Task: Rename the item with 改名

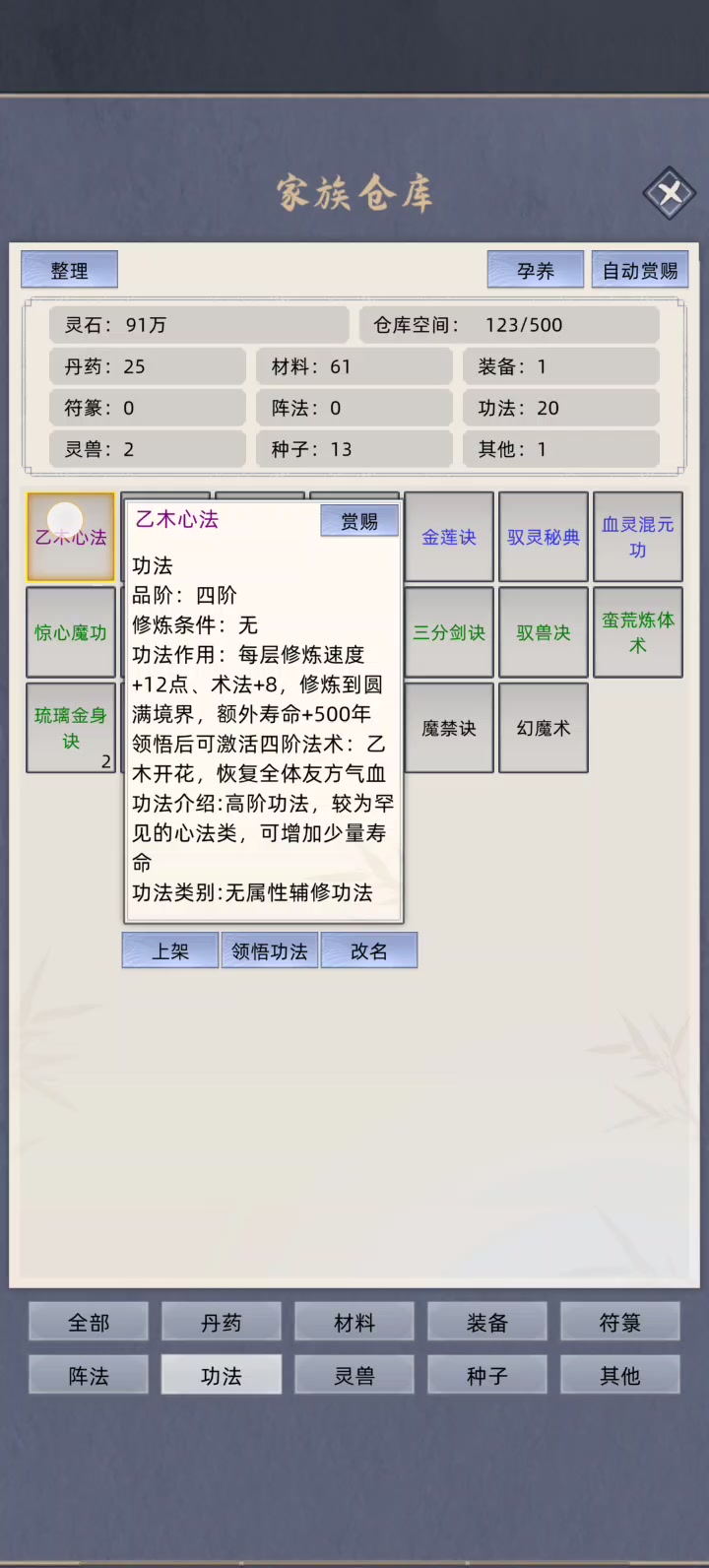Action: (369, 950)
